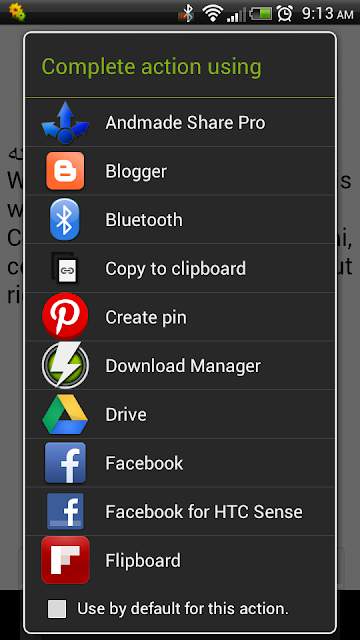The width and height of the screenshot is (360, 640).
Task: Share via Bluetooth
Action: [x=180, y=220]
